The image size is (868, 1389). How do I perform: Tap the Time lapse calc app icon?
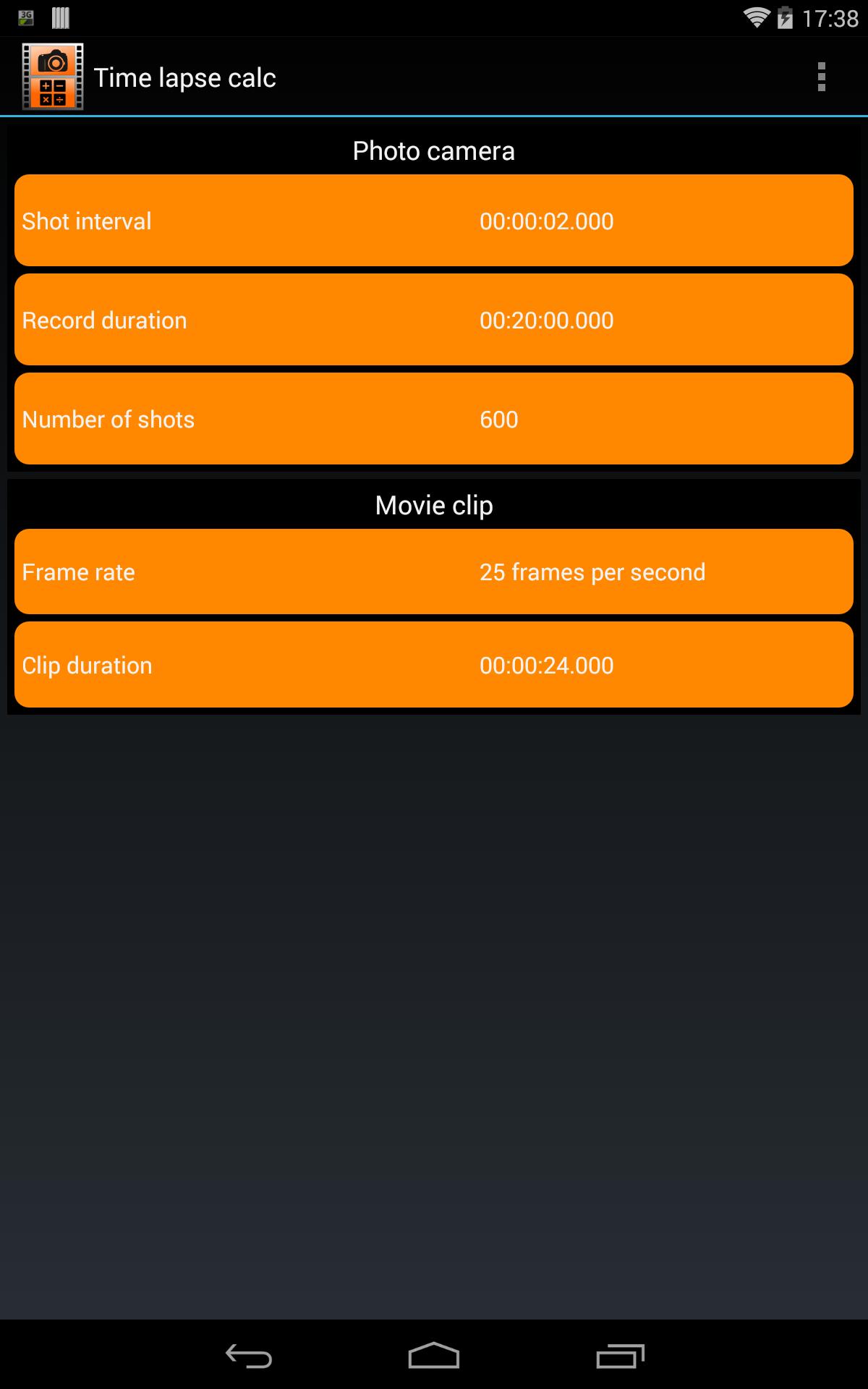[53, 75]
